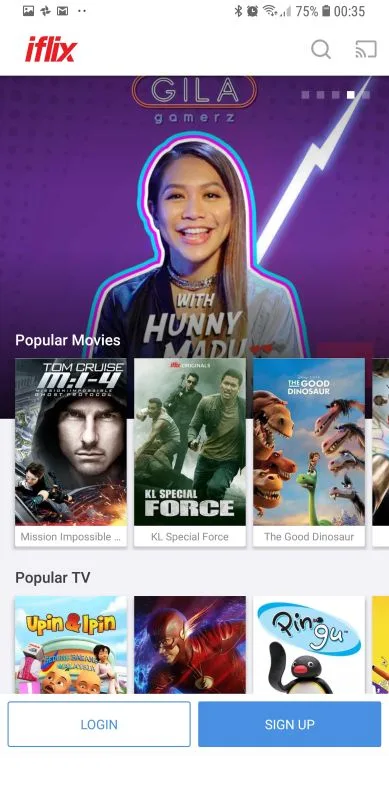Tap the cast to device icon
The height and width of the screenshot is (800, 389).
tap(366, 49)
